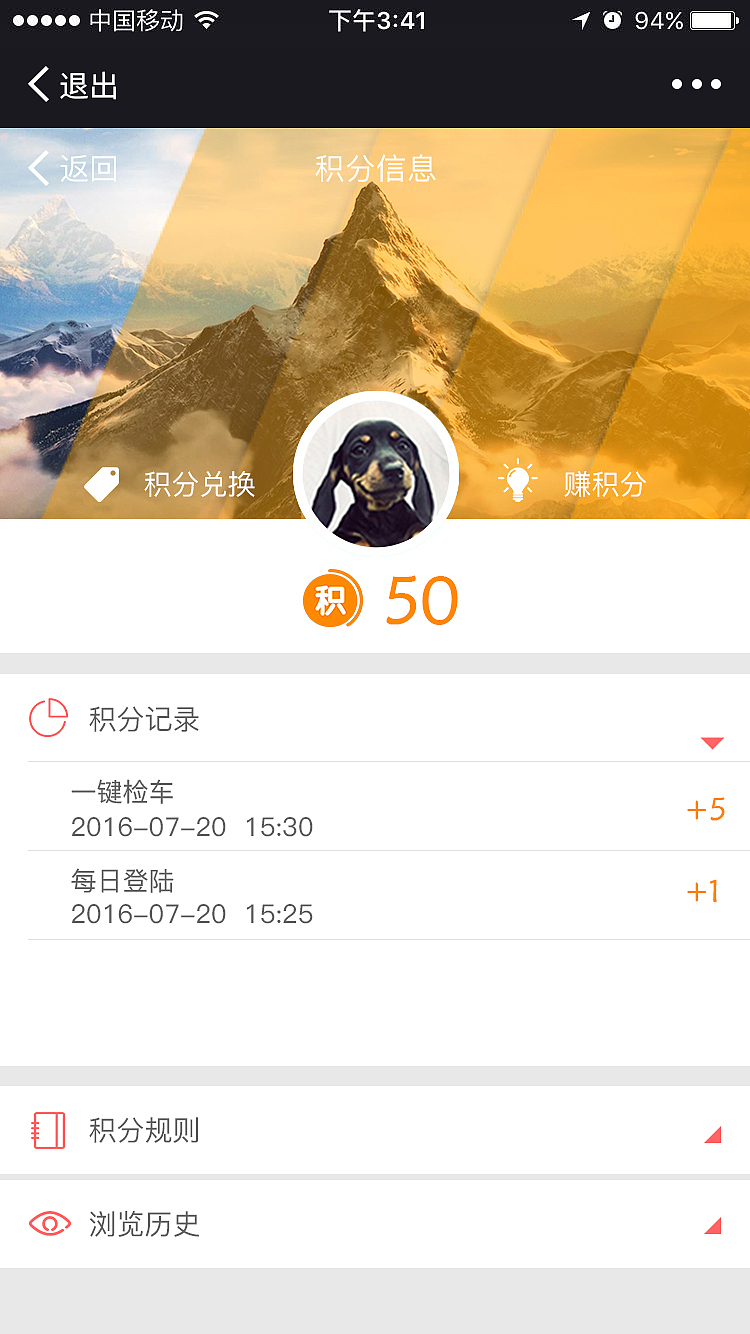This screenshot has height=1334, width=750.
Task: Collapse the 积分记录 list via red arrow
Action: pos(712,743)
